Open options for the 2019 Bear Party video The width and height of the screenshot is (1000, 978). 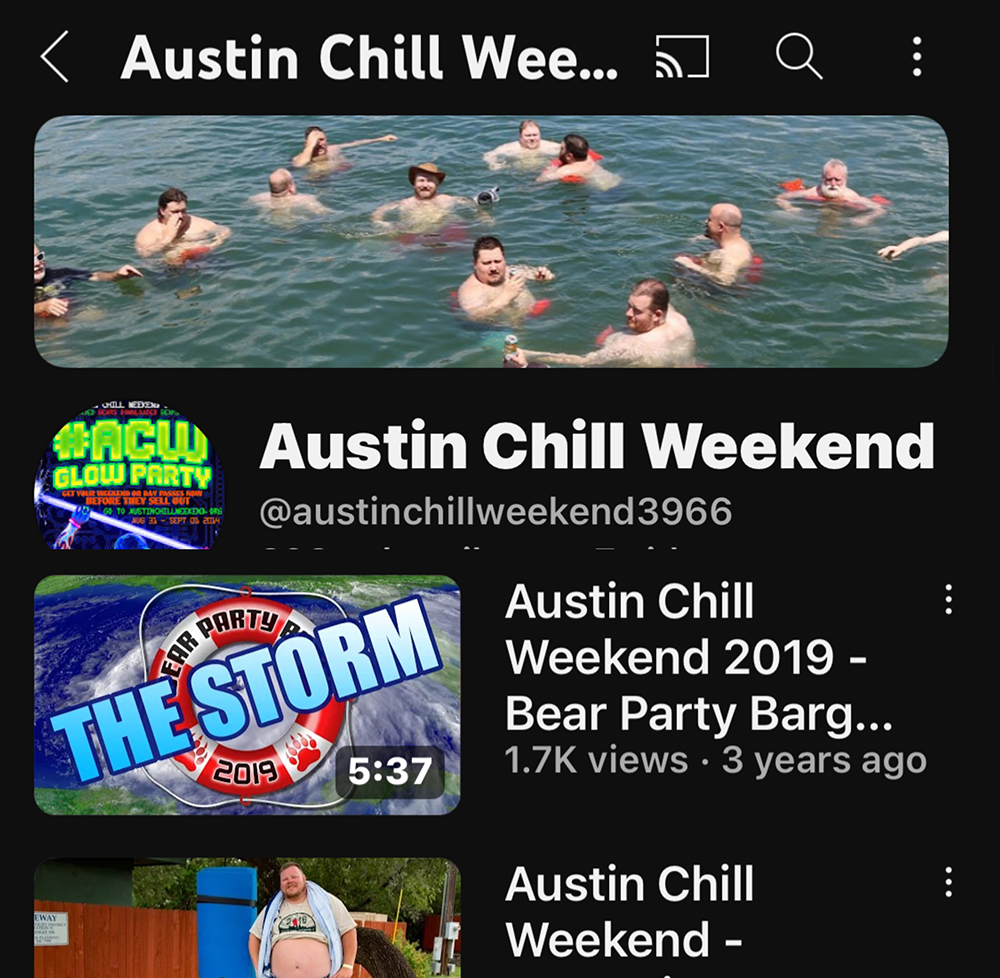pyautogui.click(x=948, y=600)
